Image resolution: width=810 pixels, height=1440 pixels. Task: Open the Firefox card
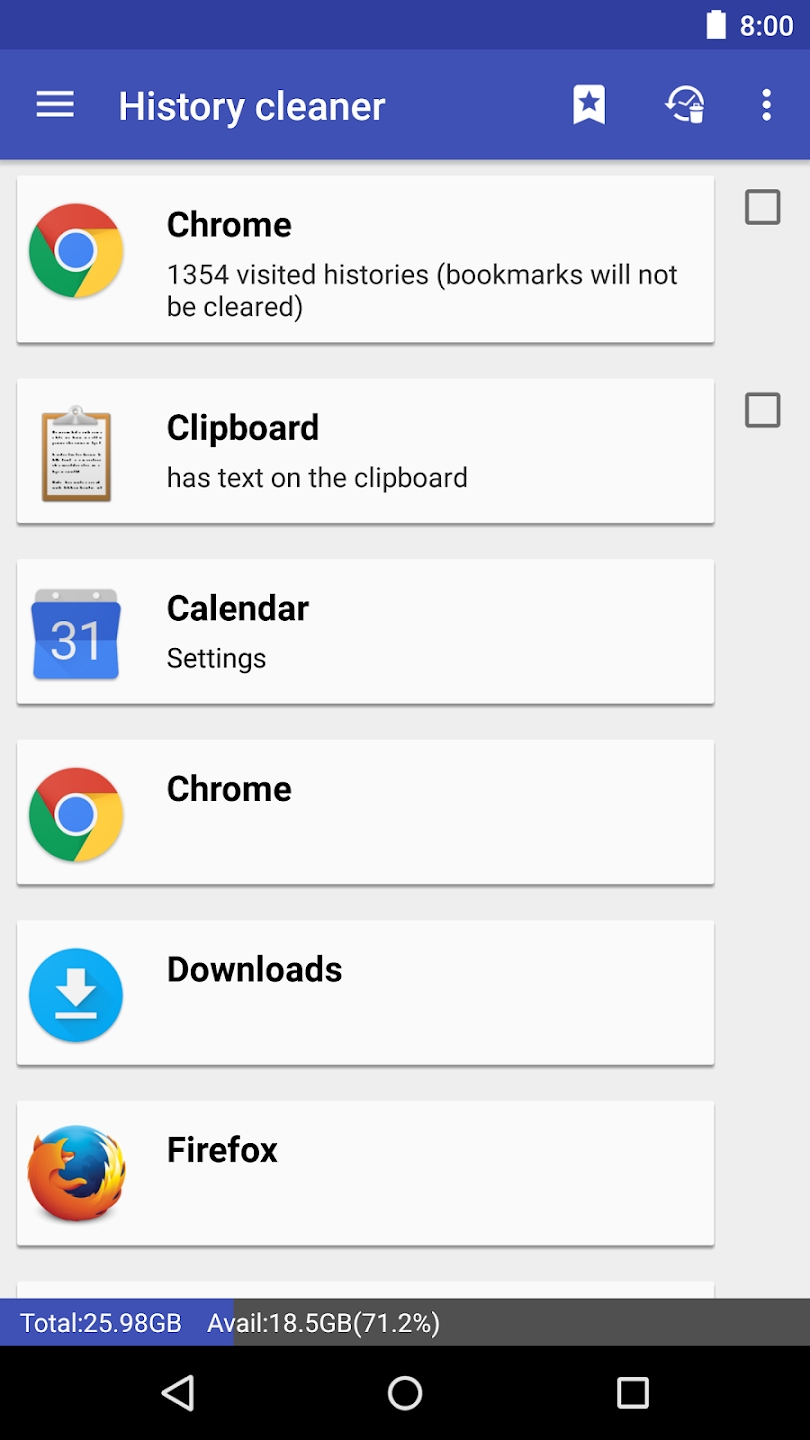[365, 1173]
